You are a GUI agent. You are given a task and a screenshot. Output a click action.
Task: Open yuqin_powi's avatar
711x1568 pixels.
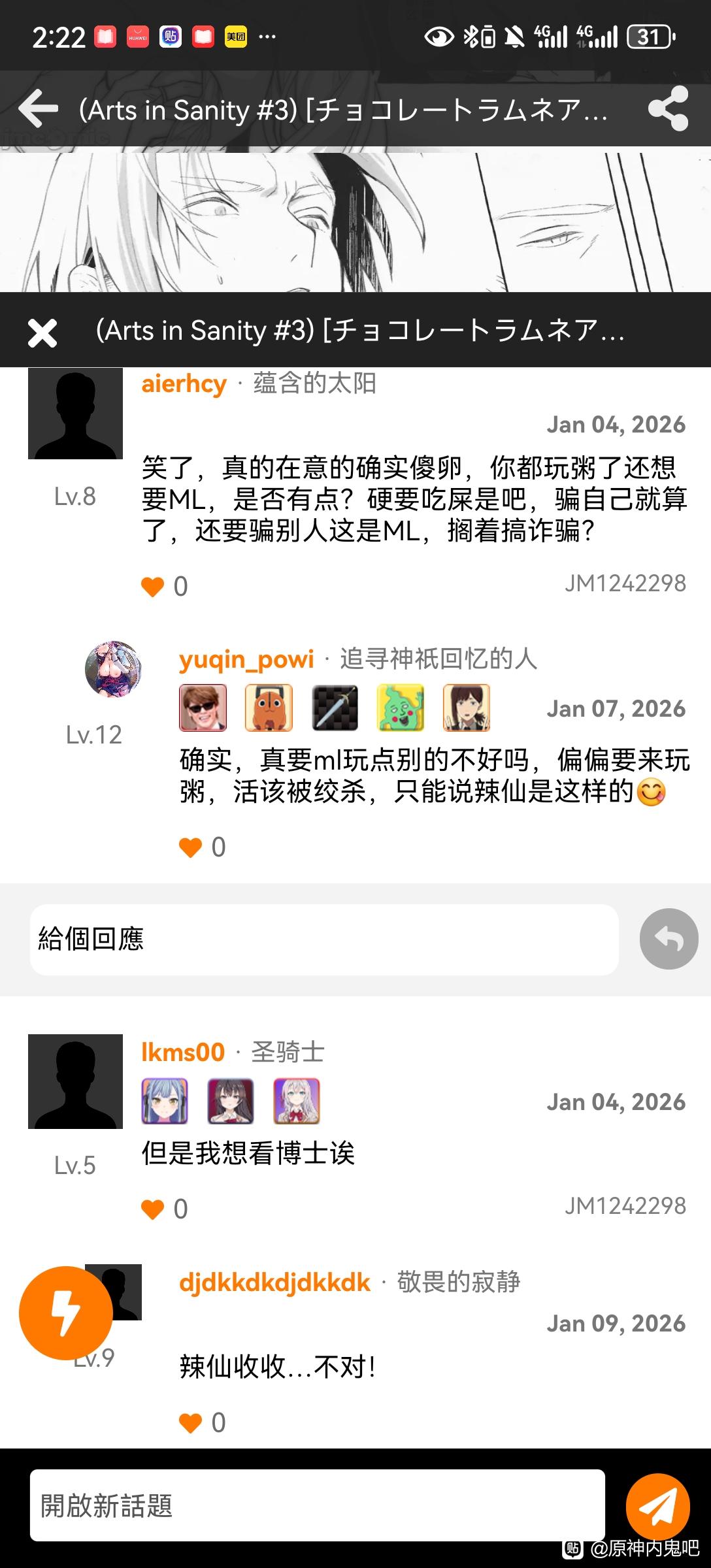tap(112, 669)
